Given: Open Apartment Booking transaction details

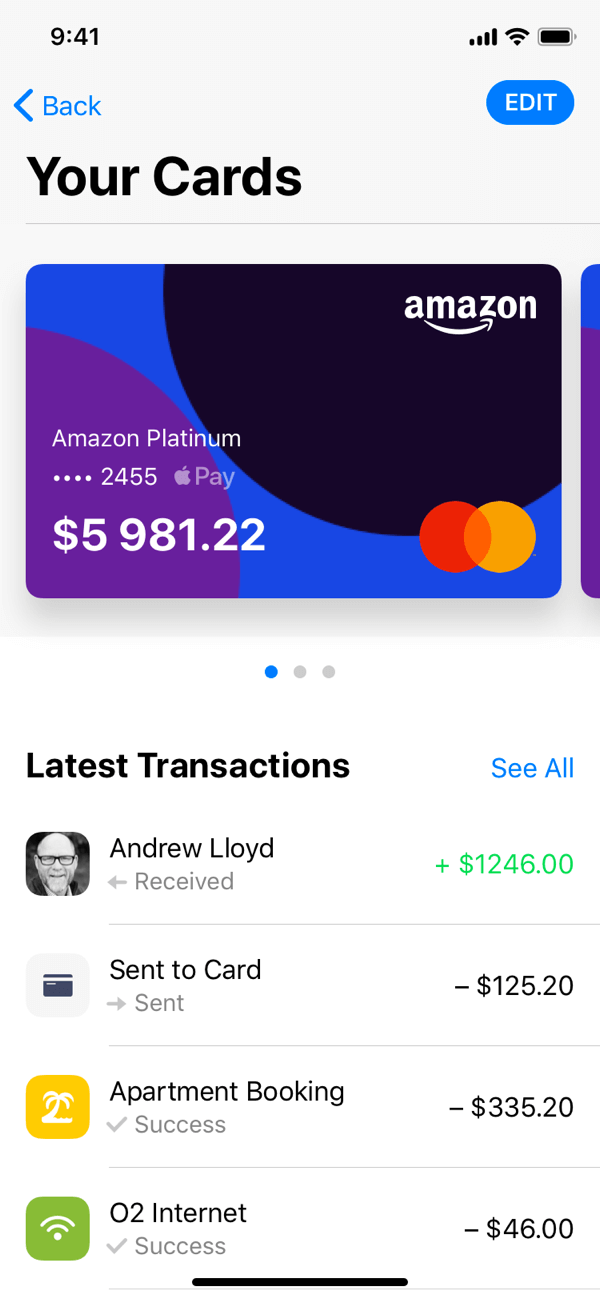Looking at the screenshot, I should coord(300,1107).
